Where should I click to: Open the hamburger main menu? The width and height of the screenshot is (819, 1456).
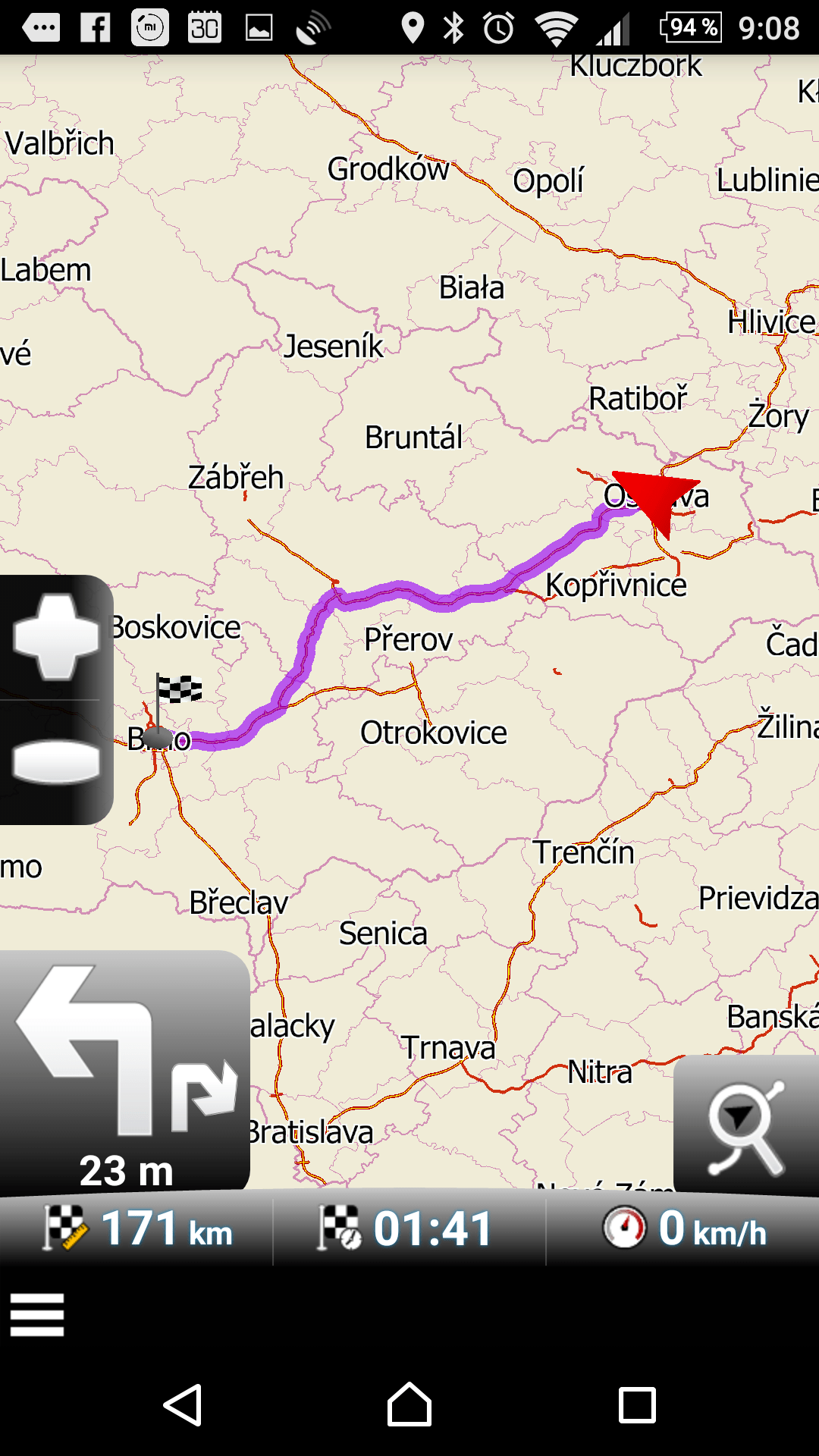37,1314
